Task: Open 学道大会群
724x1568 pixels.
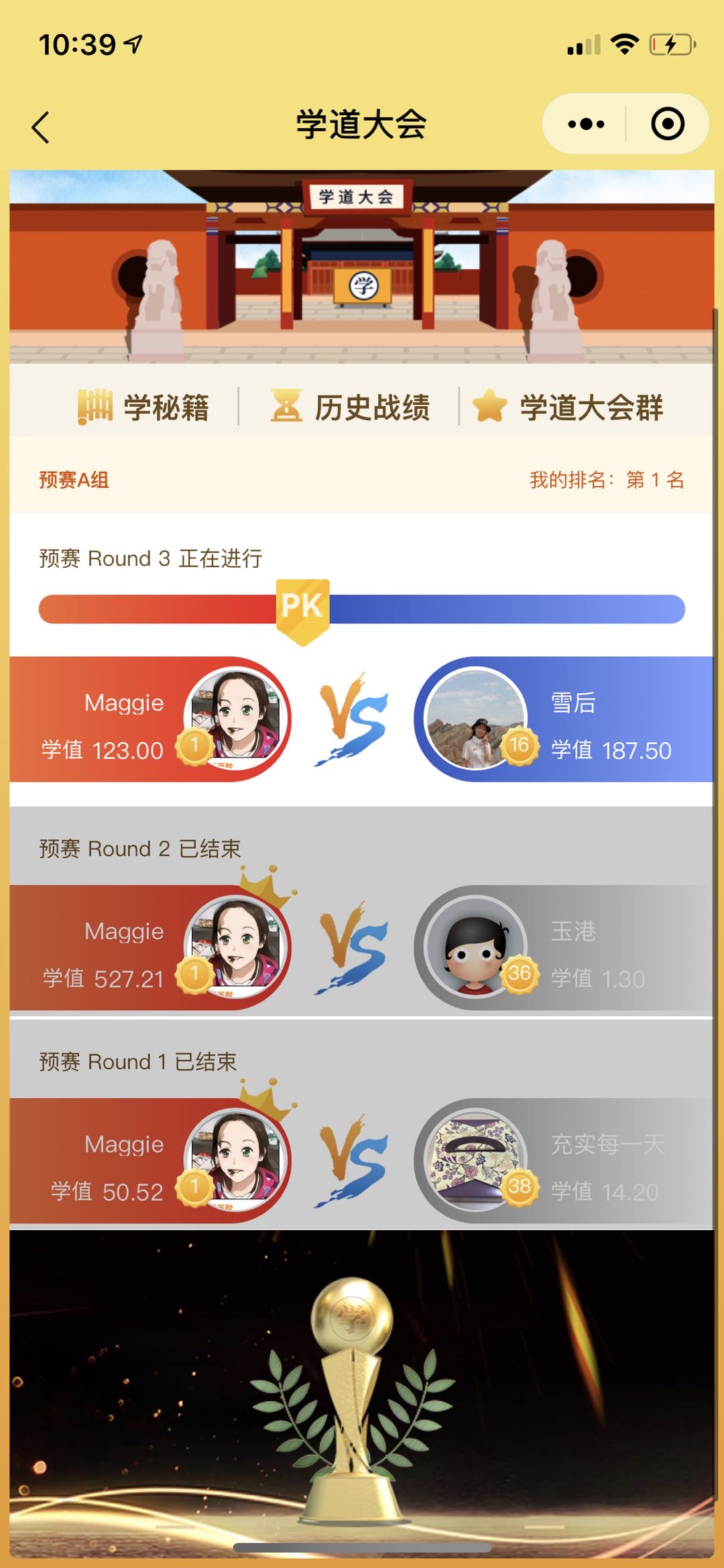Action: click(568, 407)
